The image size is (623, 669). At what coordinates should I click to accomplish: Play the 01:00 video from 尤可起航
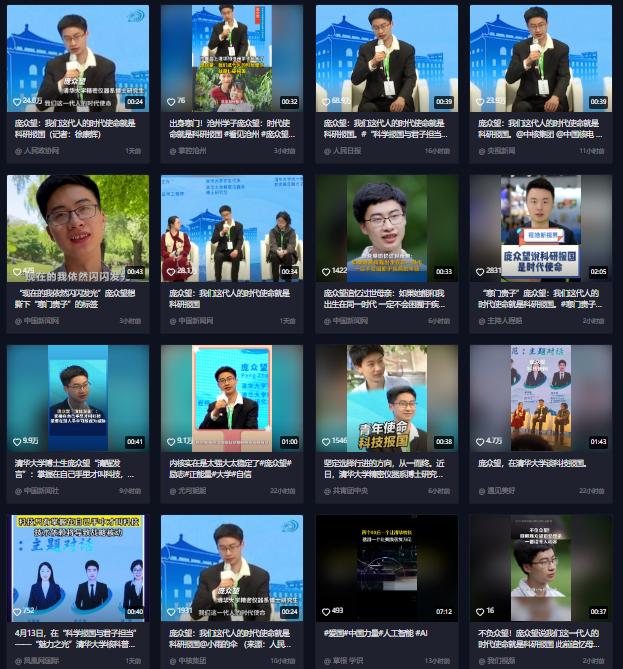pyautogui.click(x=231, y=398)
